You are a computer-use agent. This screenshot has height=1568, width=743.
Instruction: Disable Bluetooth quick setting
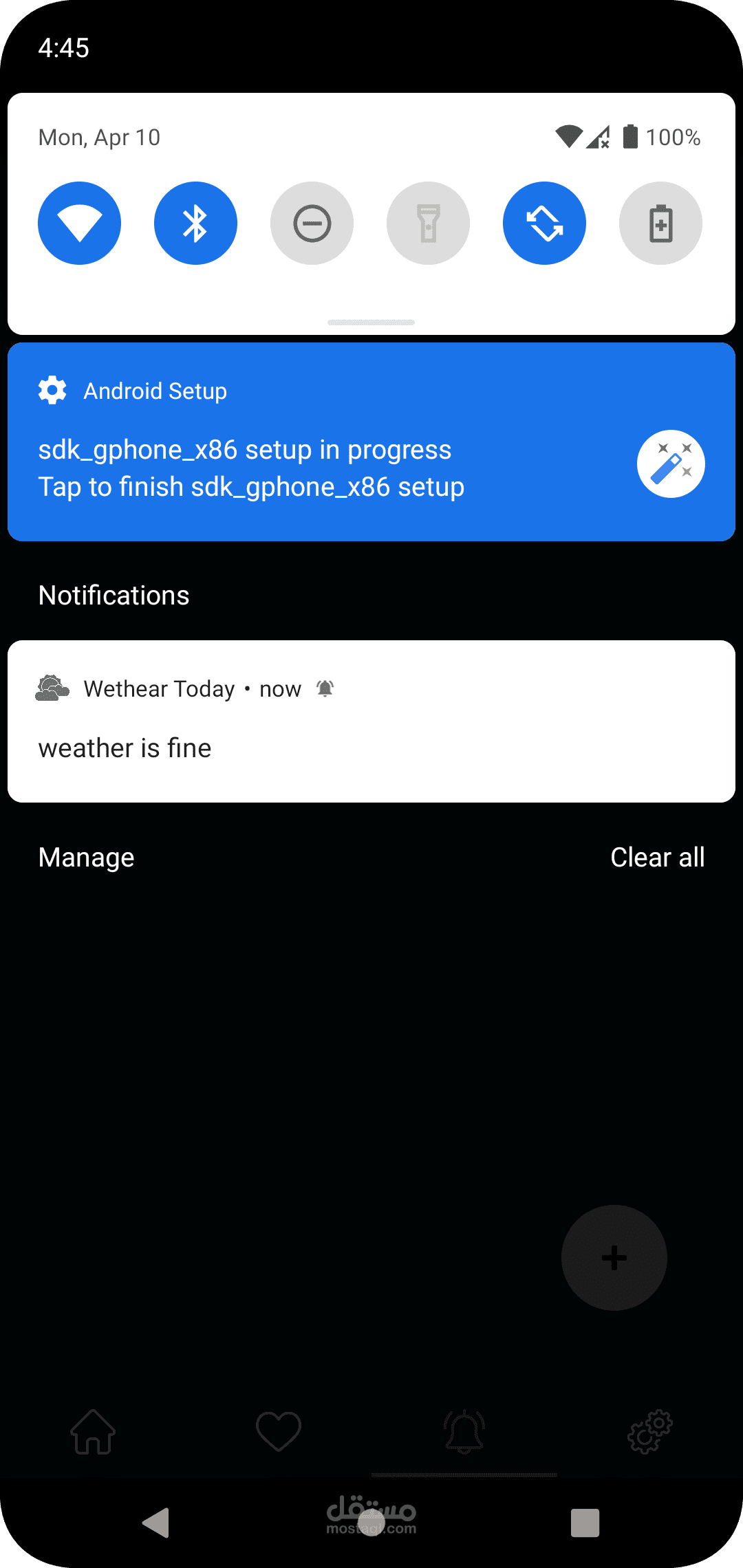click(195, 223)
